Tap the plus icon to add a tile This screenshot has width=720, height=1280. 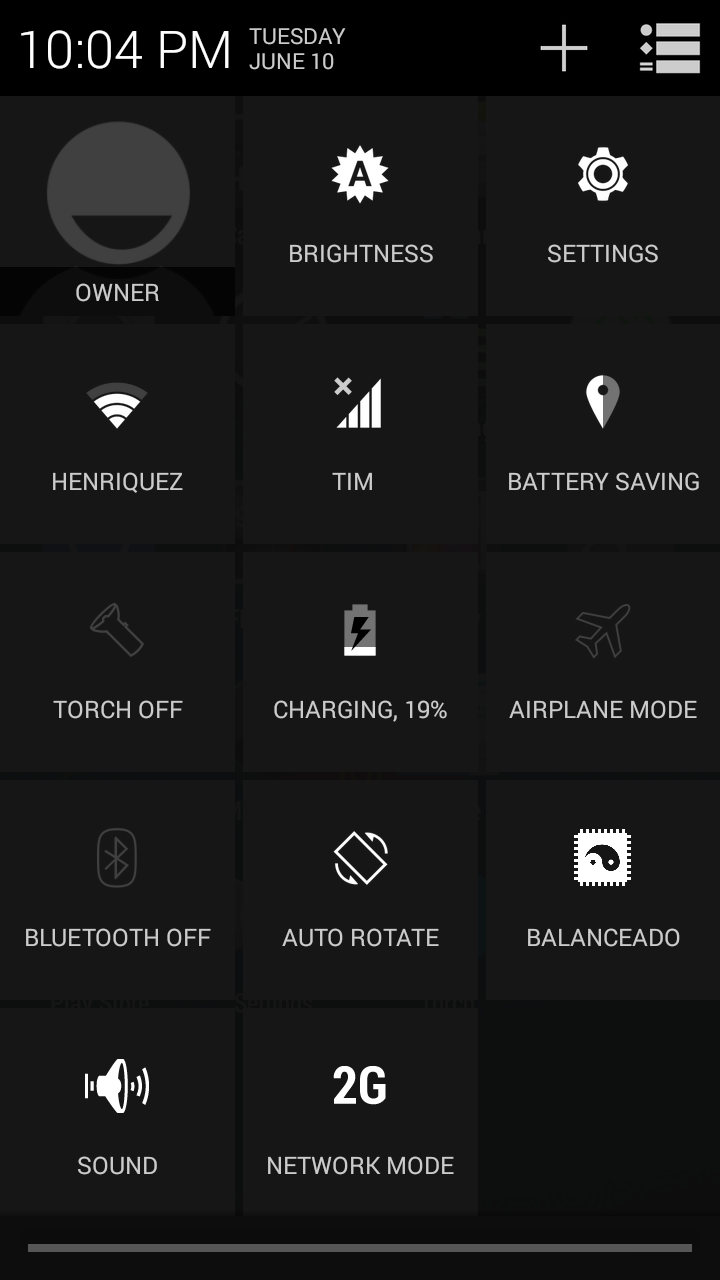pos(564,48)
